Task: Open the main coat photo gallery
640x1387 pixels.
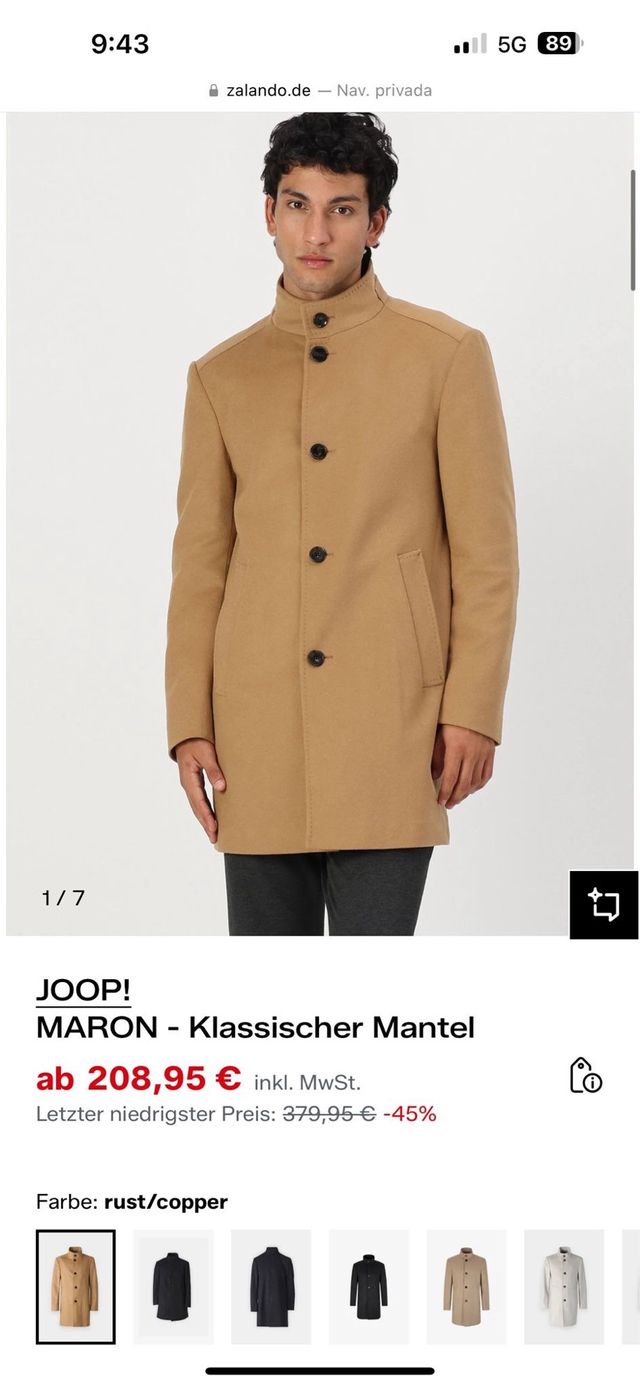Action: [x=320, y=520]
